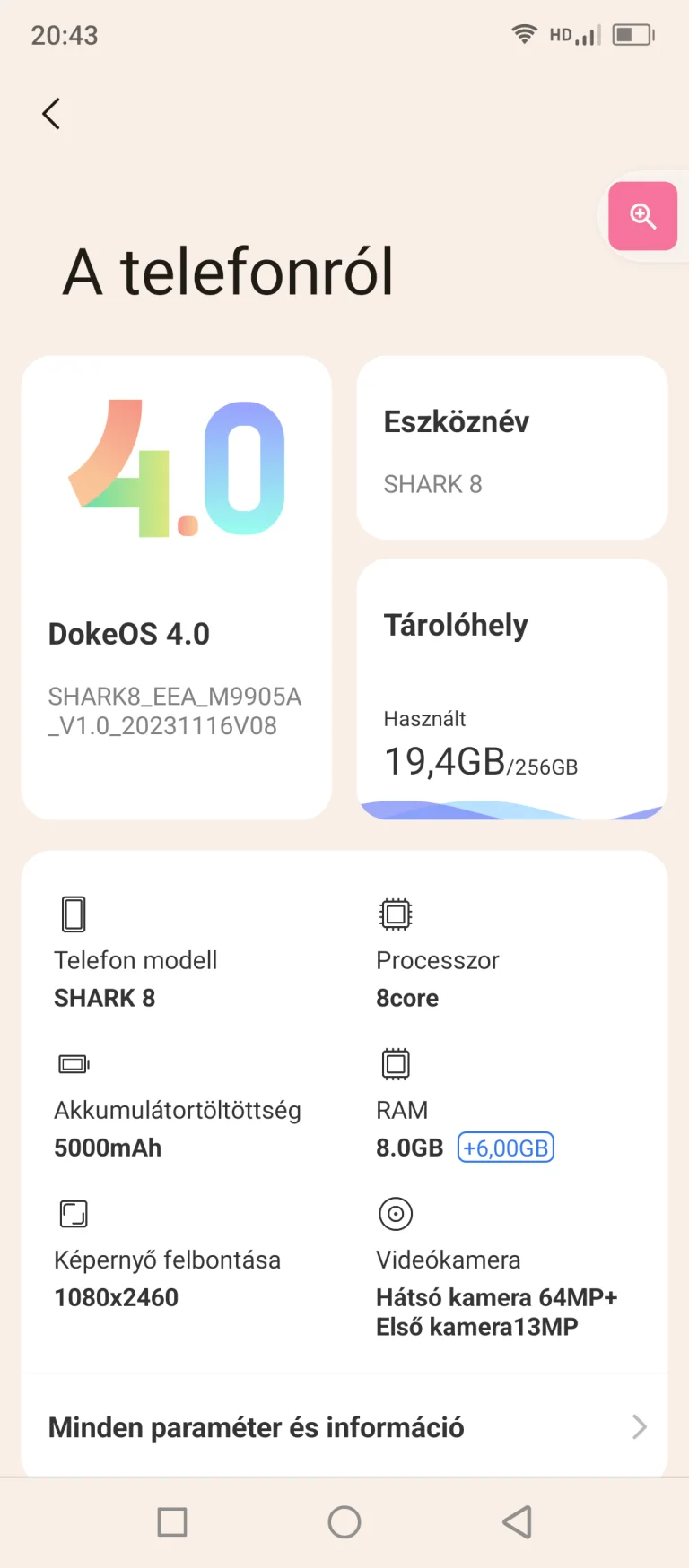Tap the phone model icon above SHARK 8
This screenshot has width=689, height=1568.
74,913
